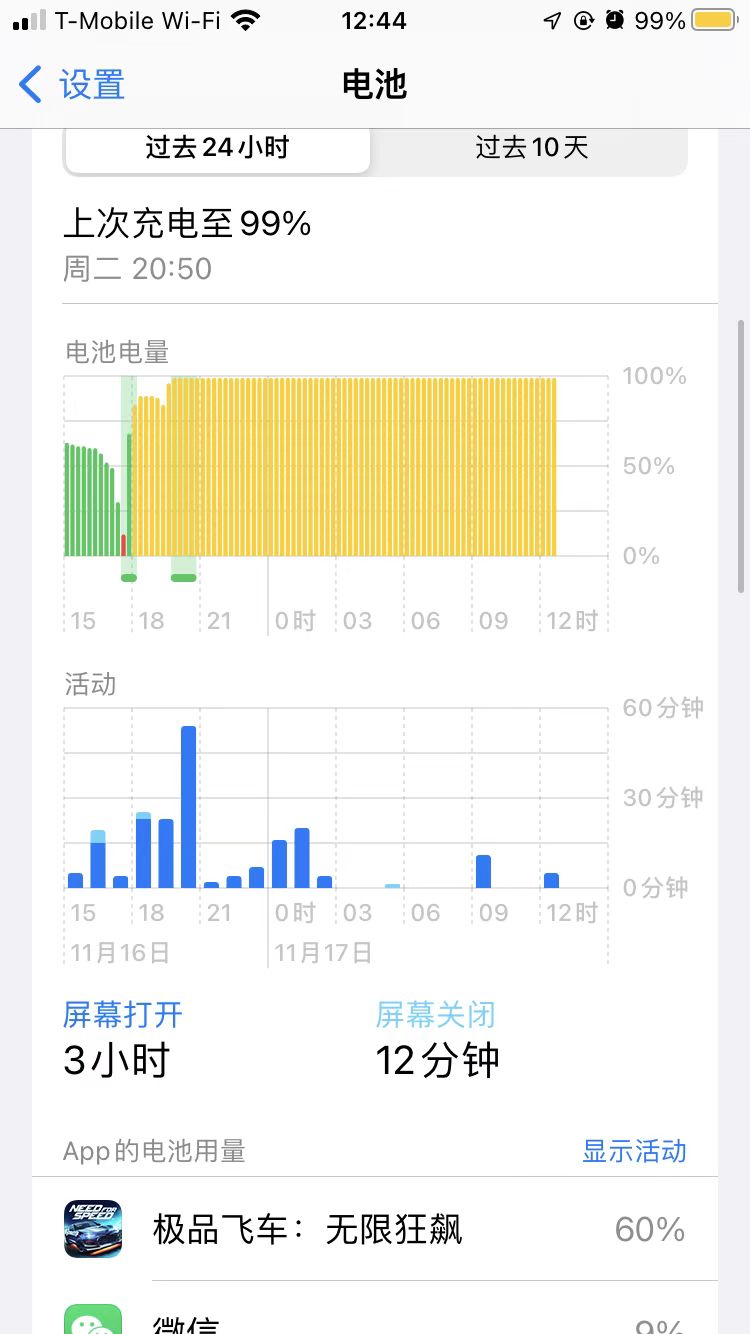
Task: Open 极品飞车：无限狂飙 battery usage row
Action: 375,1229
